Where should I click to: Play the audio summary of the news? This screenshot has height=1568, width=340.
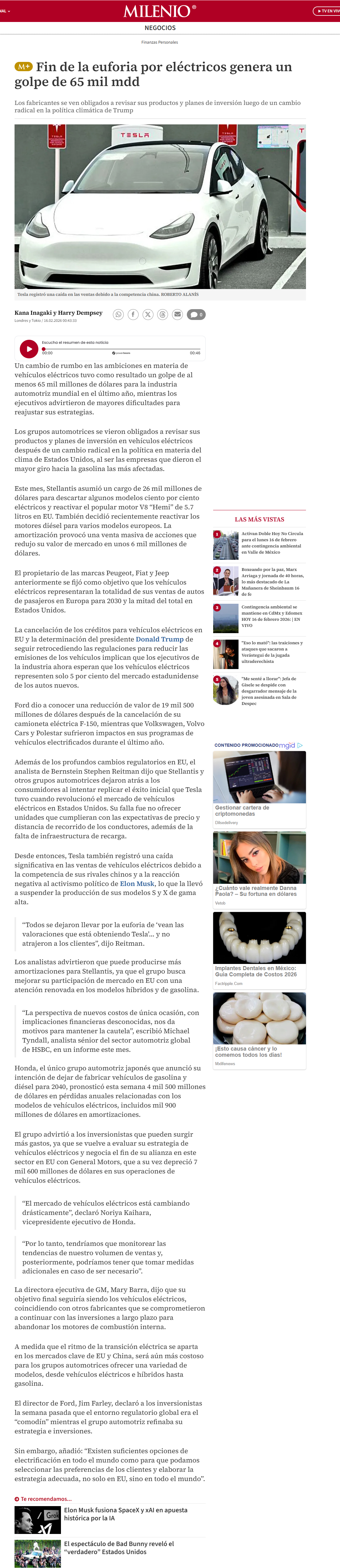[28, 349]
